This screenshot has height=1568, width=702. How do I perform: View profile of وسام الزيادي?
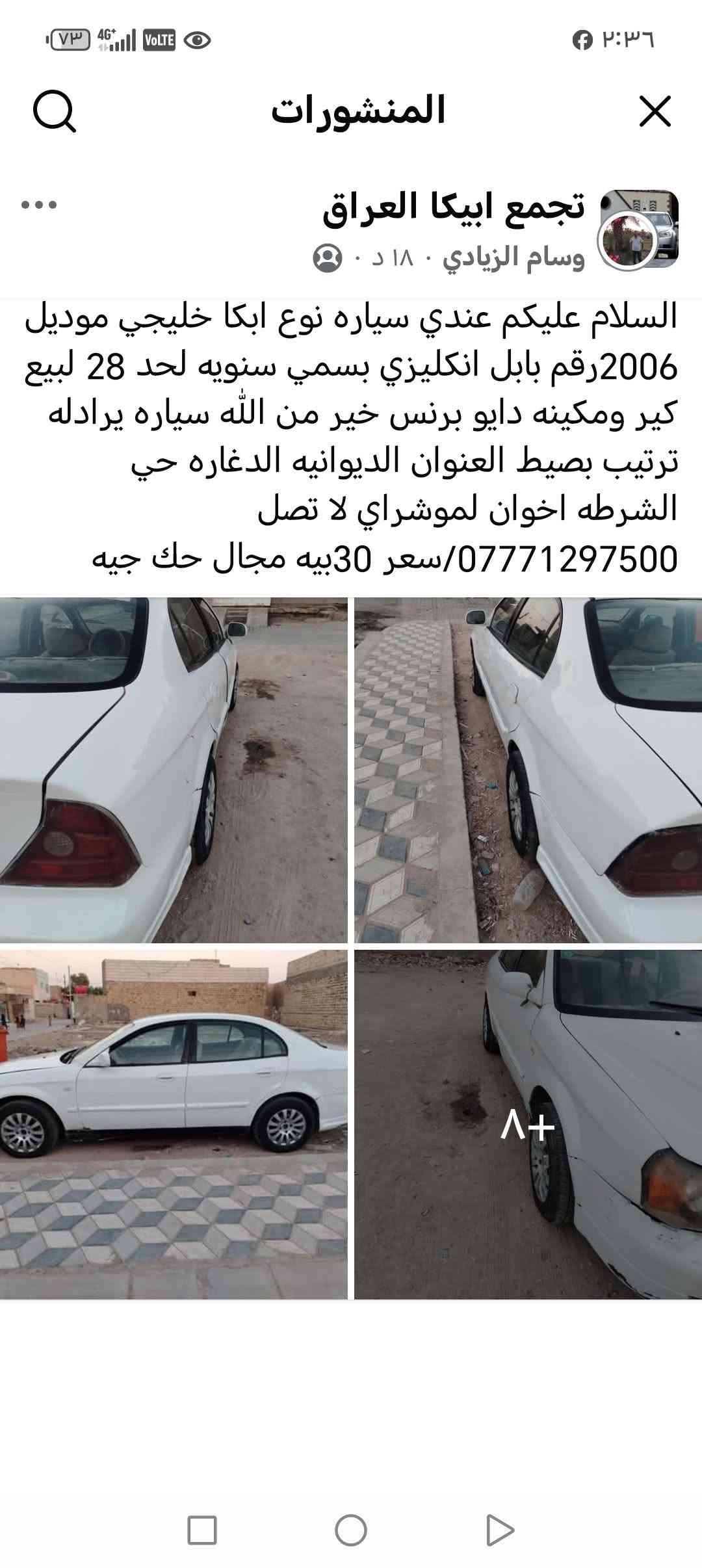point(513,258)
